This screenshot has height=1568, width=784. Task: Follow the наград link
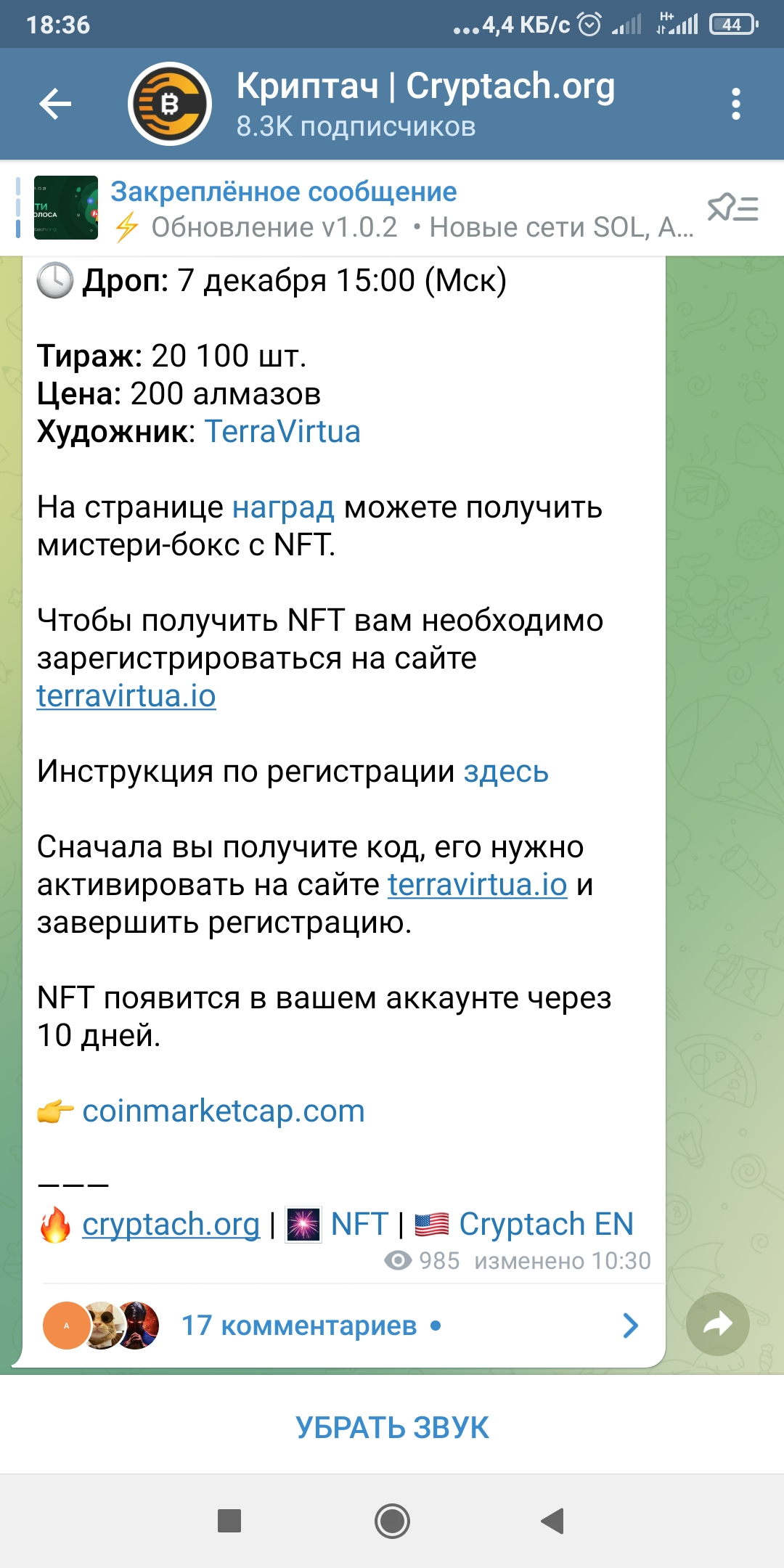point(283,507)
